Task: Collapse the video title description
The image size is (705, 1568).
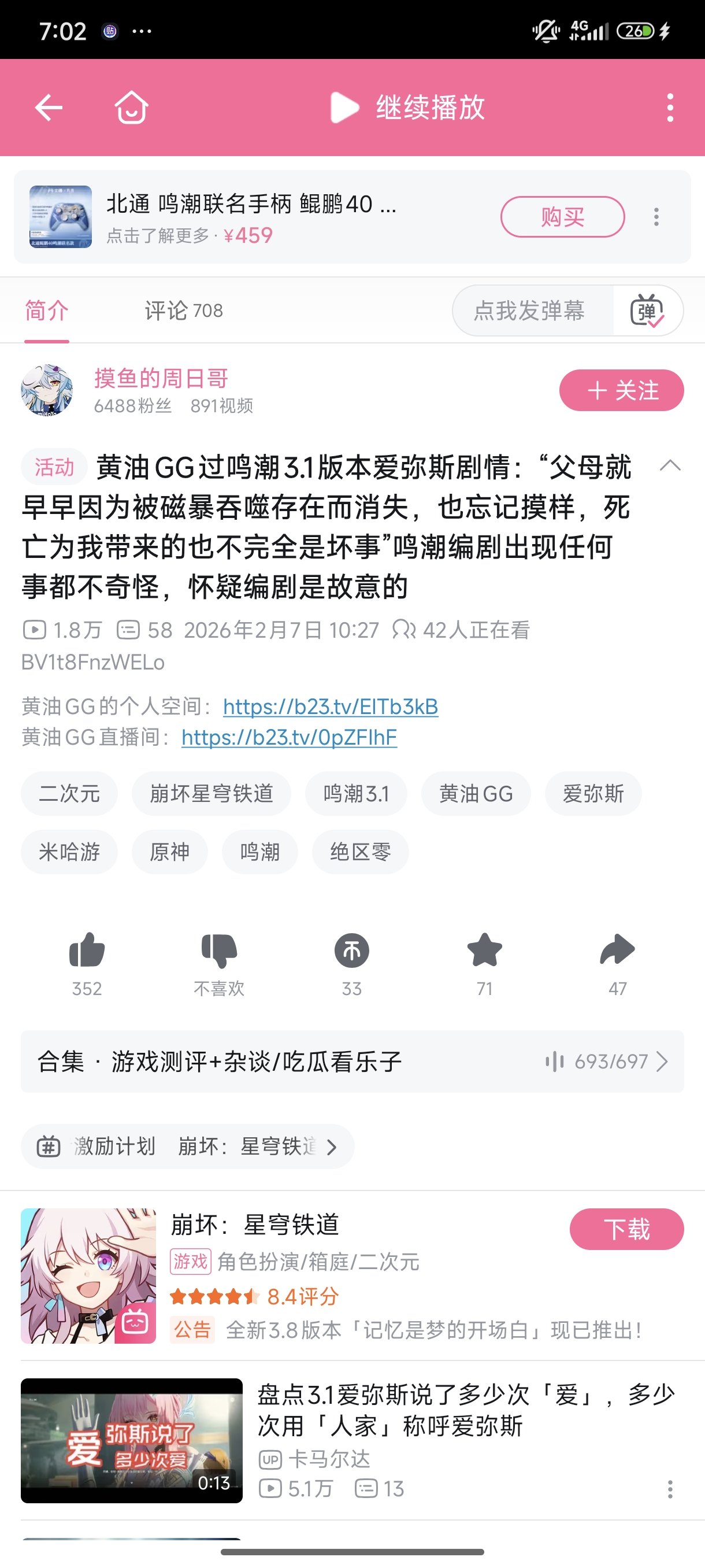Action: tap(670, 466)
